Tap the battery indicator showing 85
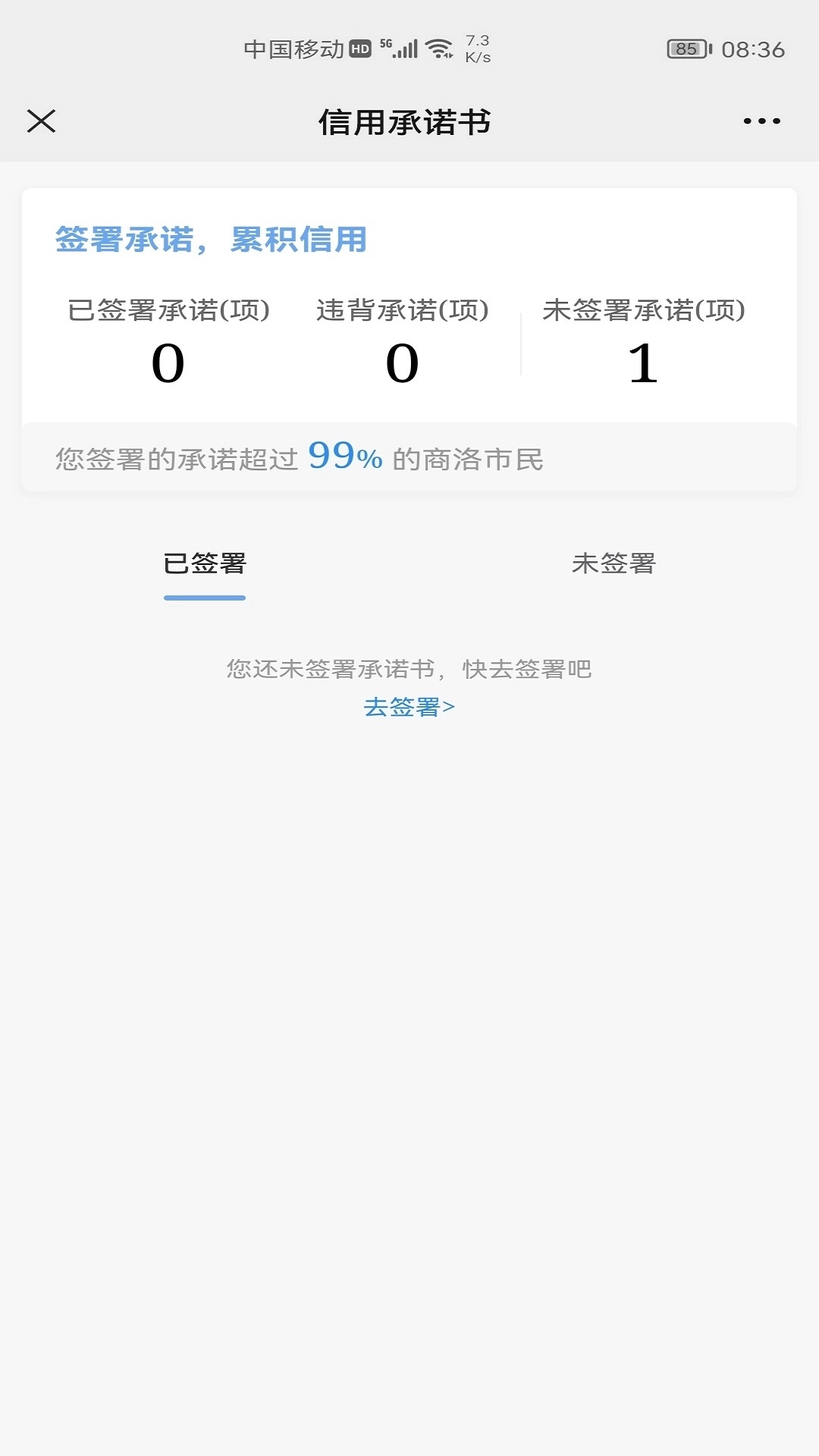 point(686,47)
